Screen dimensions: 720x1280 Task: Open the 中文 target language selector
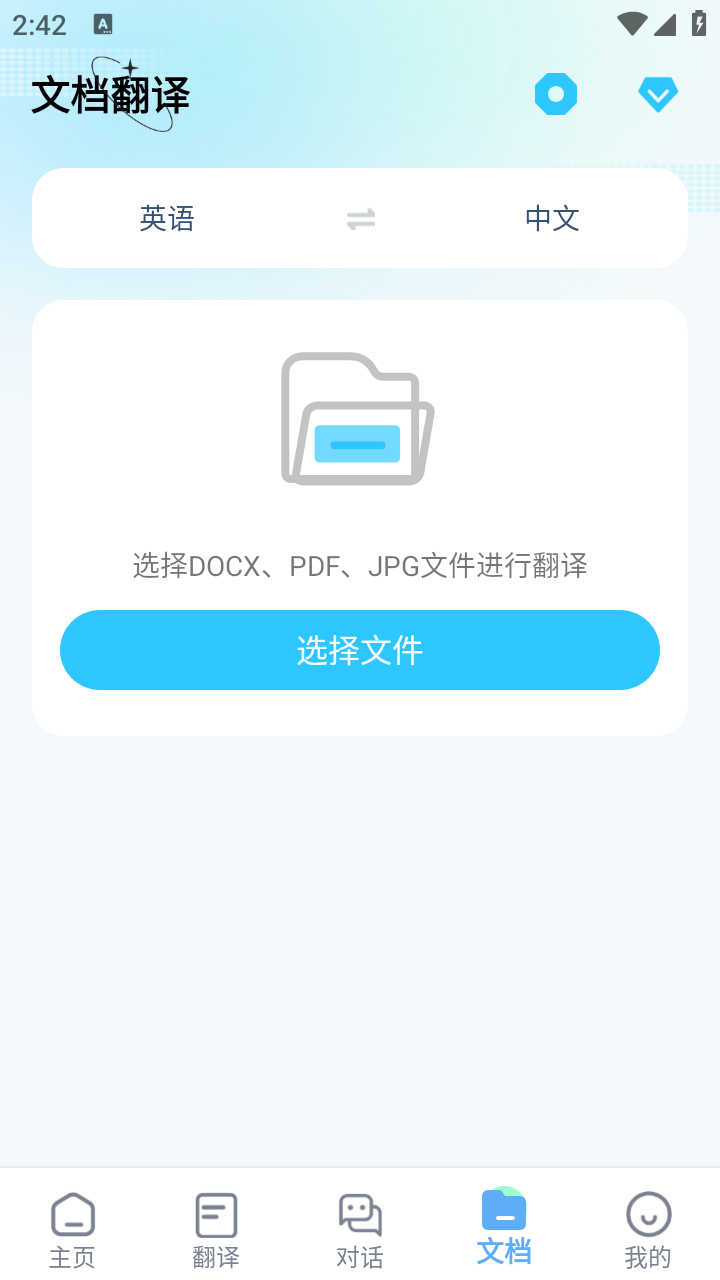point(551,218)
